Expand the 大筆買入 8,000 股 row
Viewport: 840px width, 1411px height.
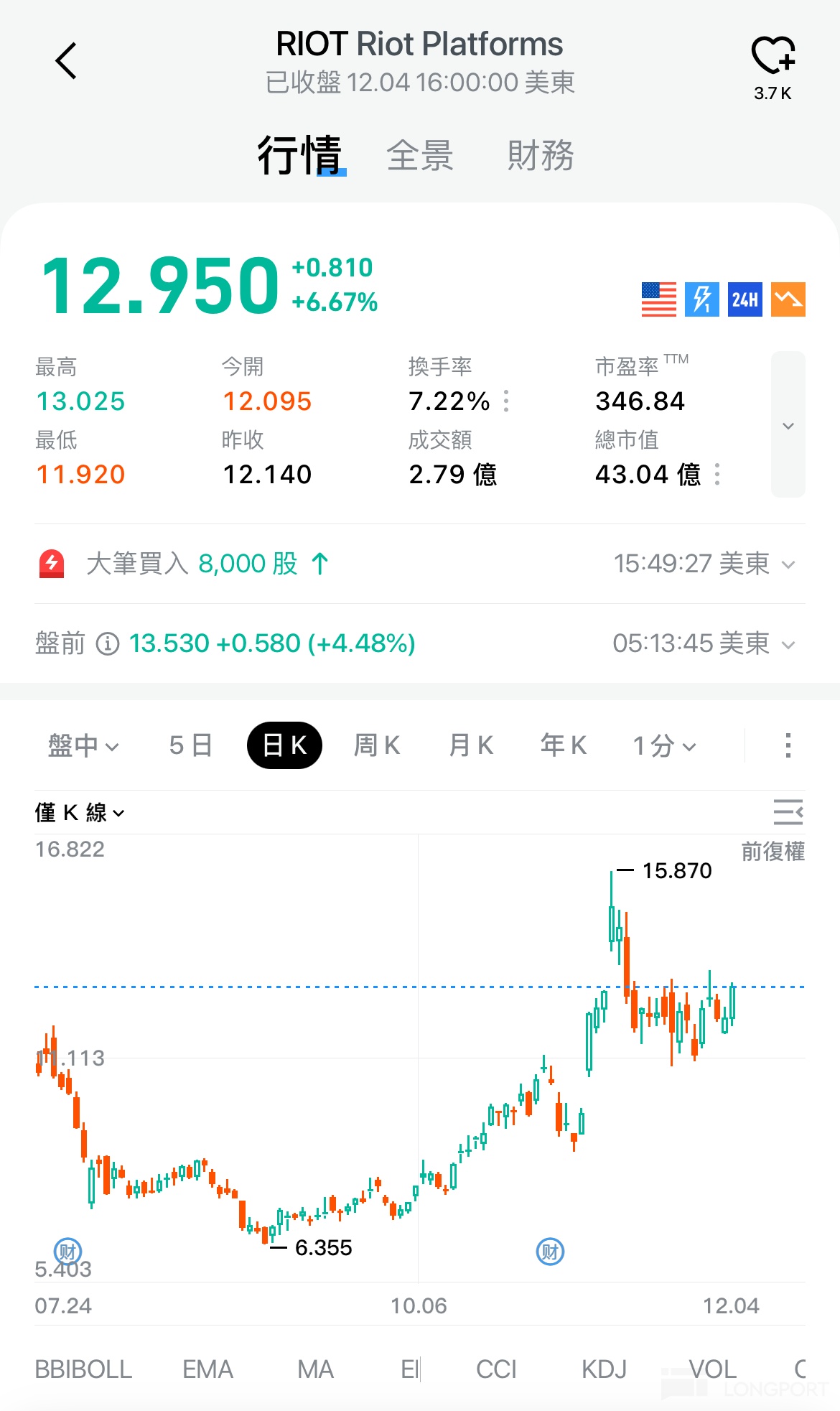(788, 564)
